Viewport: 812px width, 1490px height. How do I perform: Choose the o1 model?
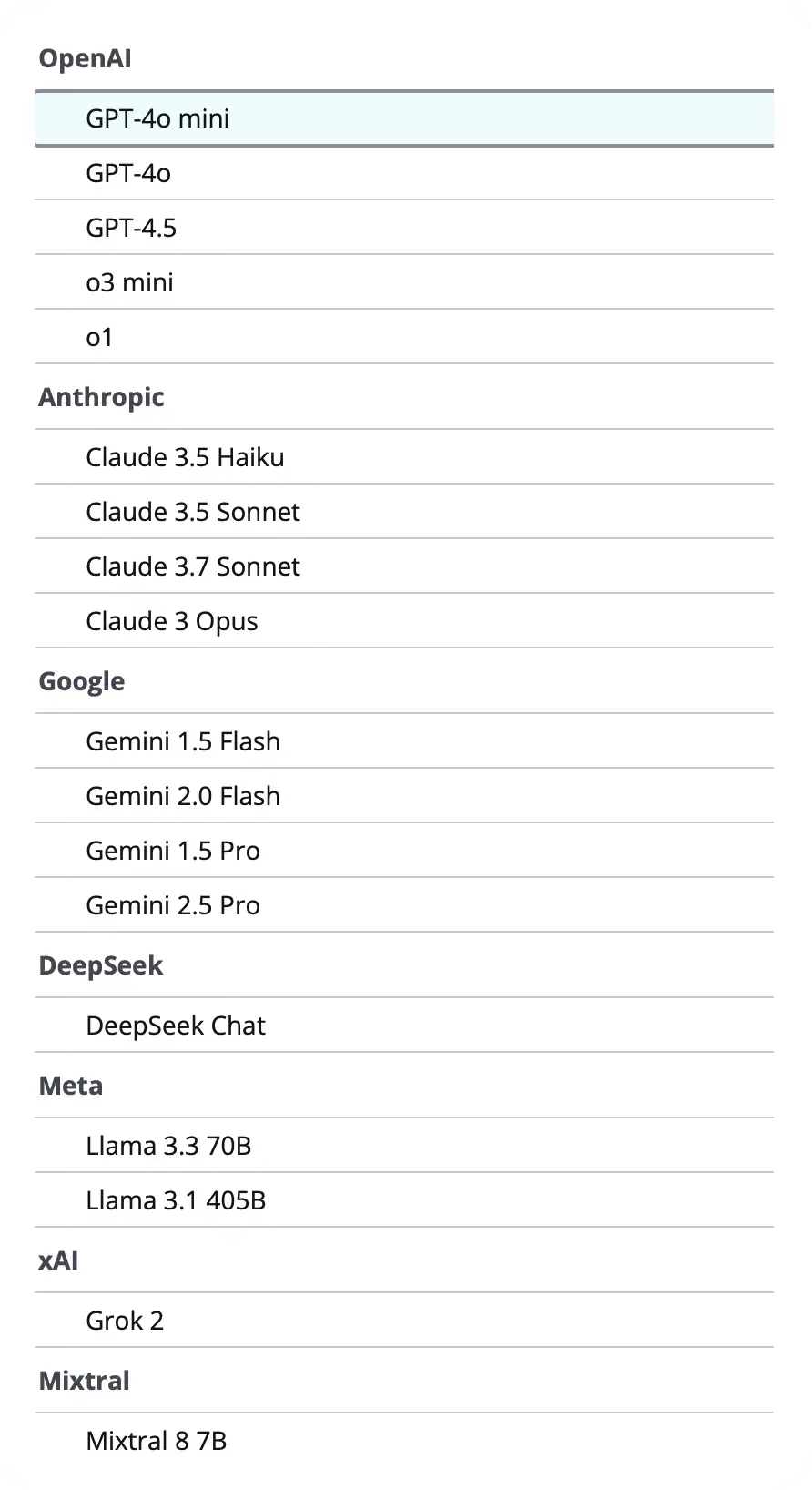404,337
